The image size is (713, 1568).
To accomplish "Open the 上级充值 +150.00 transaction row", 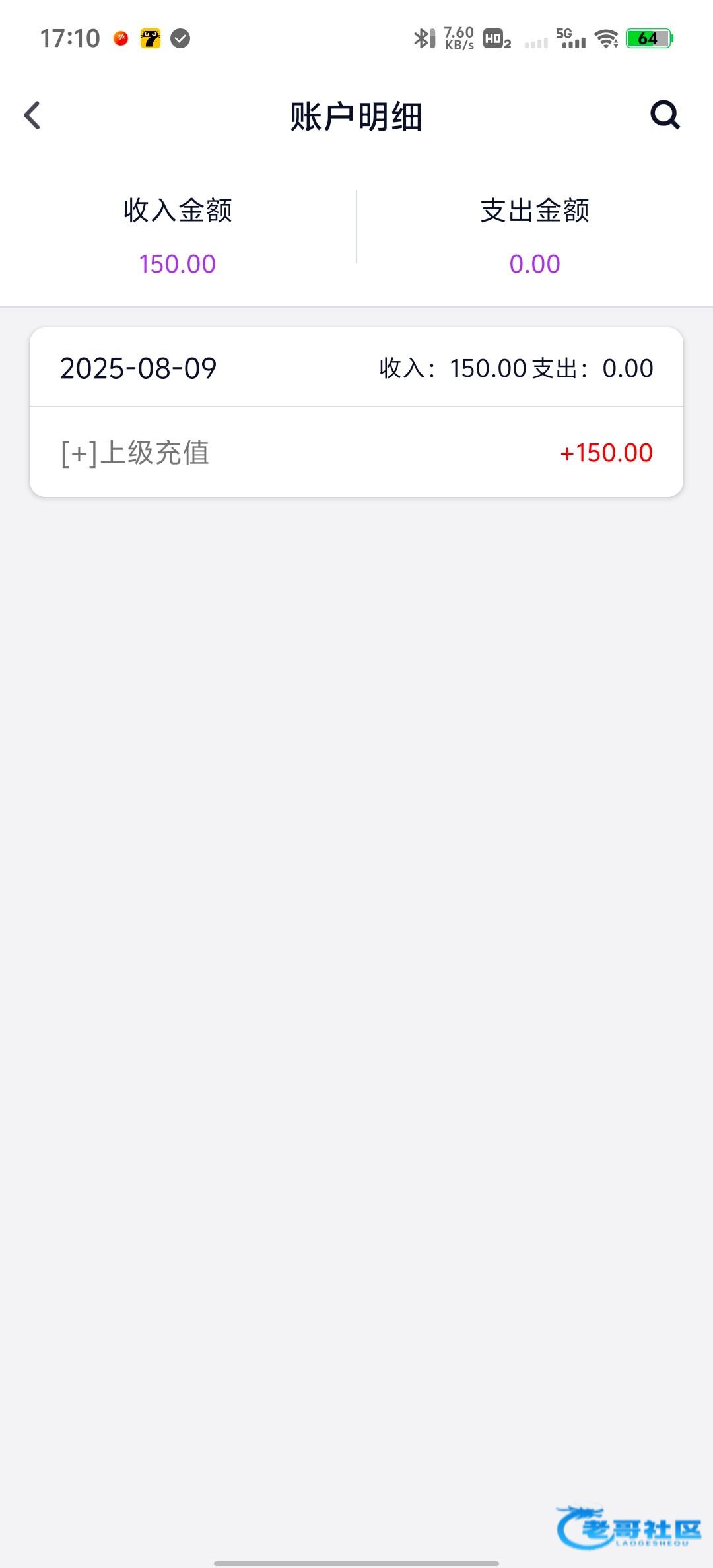I will (356, 452).
